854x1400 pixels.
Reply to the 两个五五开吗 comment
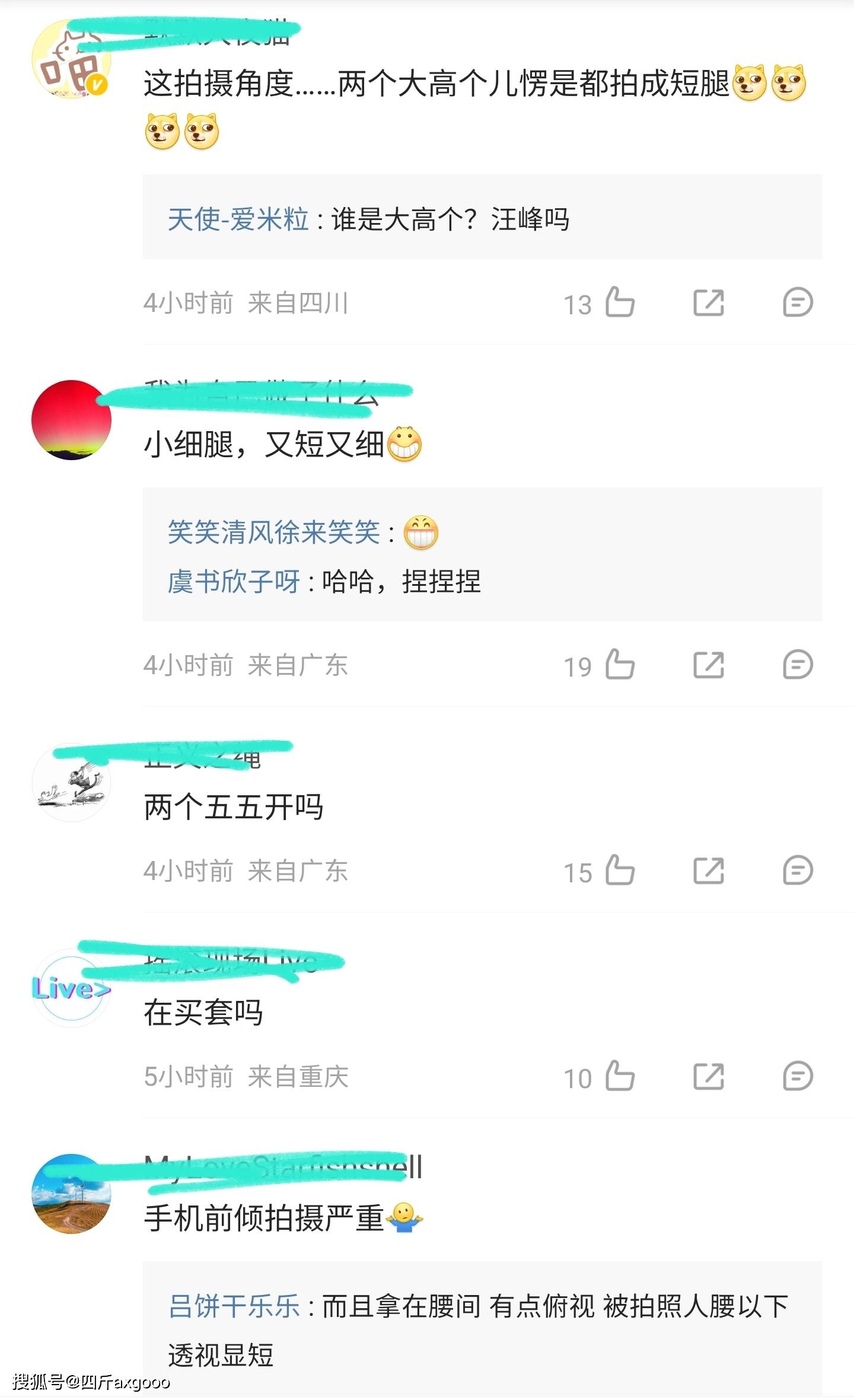tap(797, 870)
